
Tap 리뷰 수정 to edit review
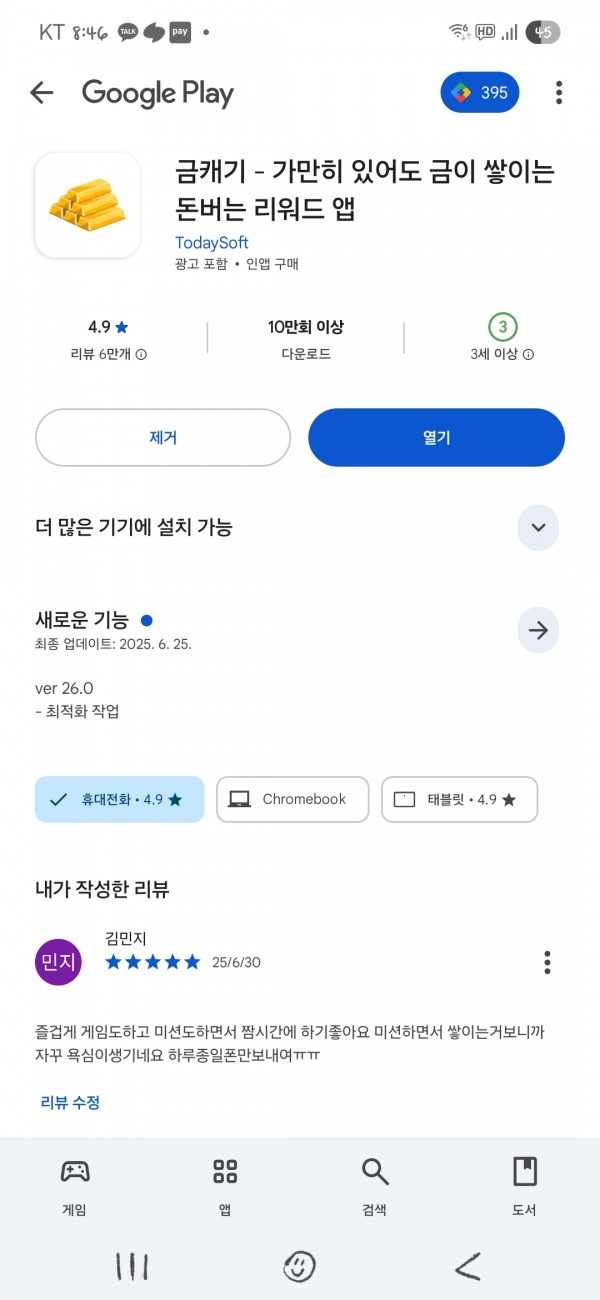pyautogui.click(x=70, y=1102)
